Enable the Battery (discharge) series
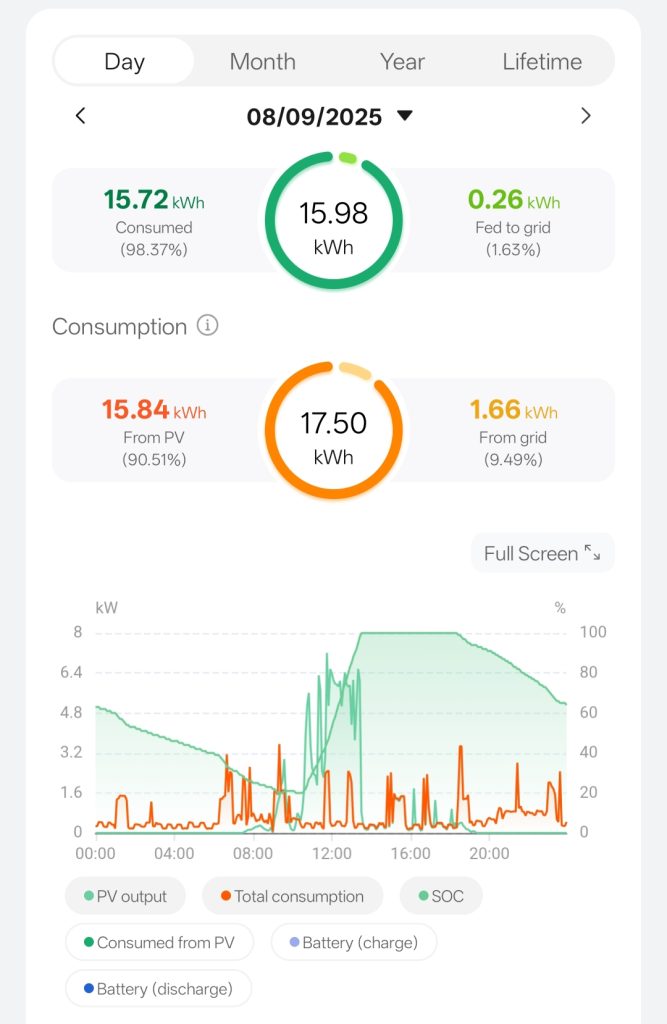Screen dimensions: 667x1024 pos(158,989)
